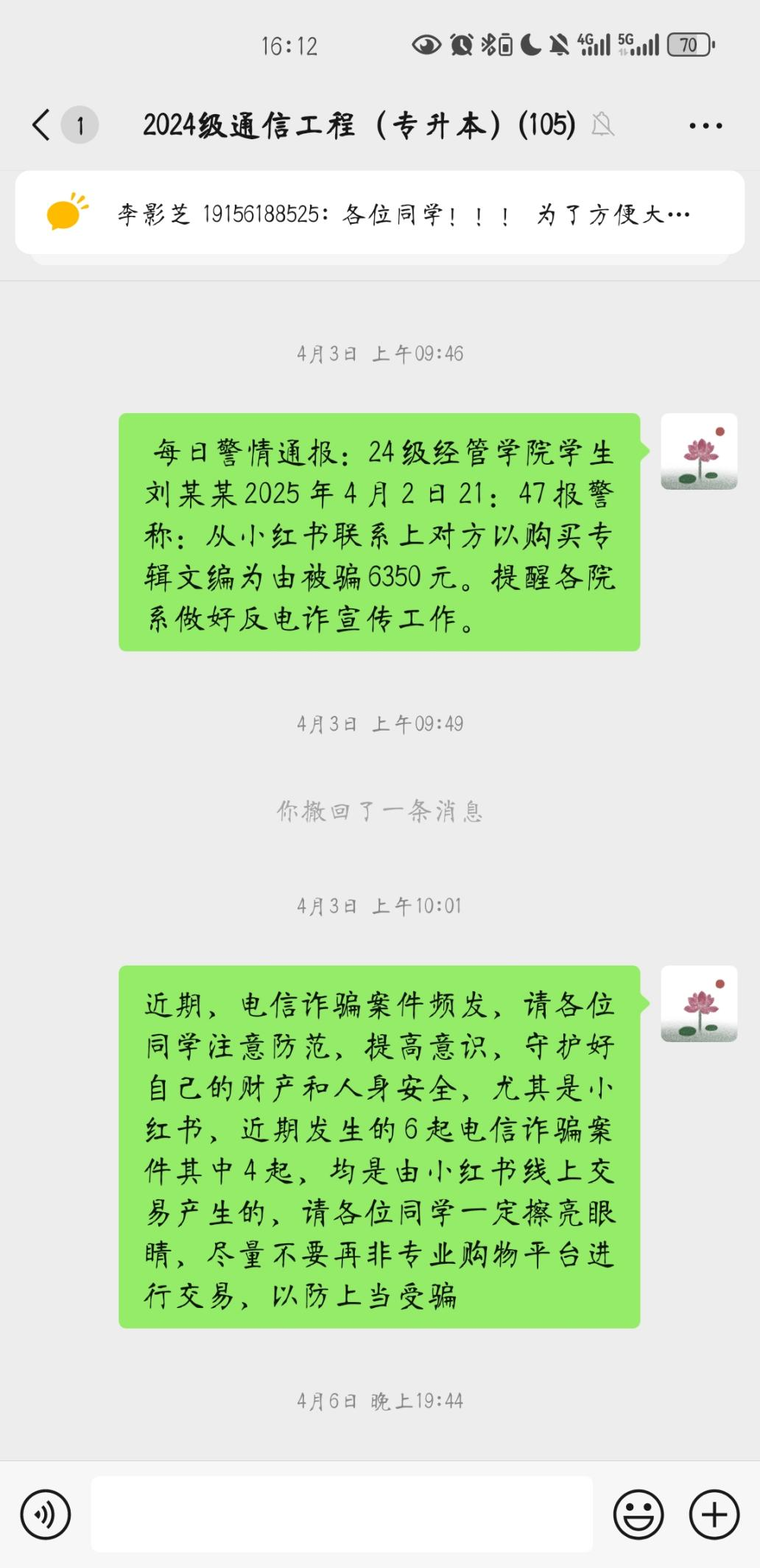Tap the lotus avatar beside 近期电信诈骗 message

[x=698, y=1004]
